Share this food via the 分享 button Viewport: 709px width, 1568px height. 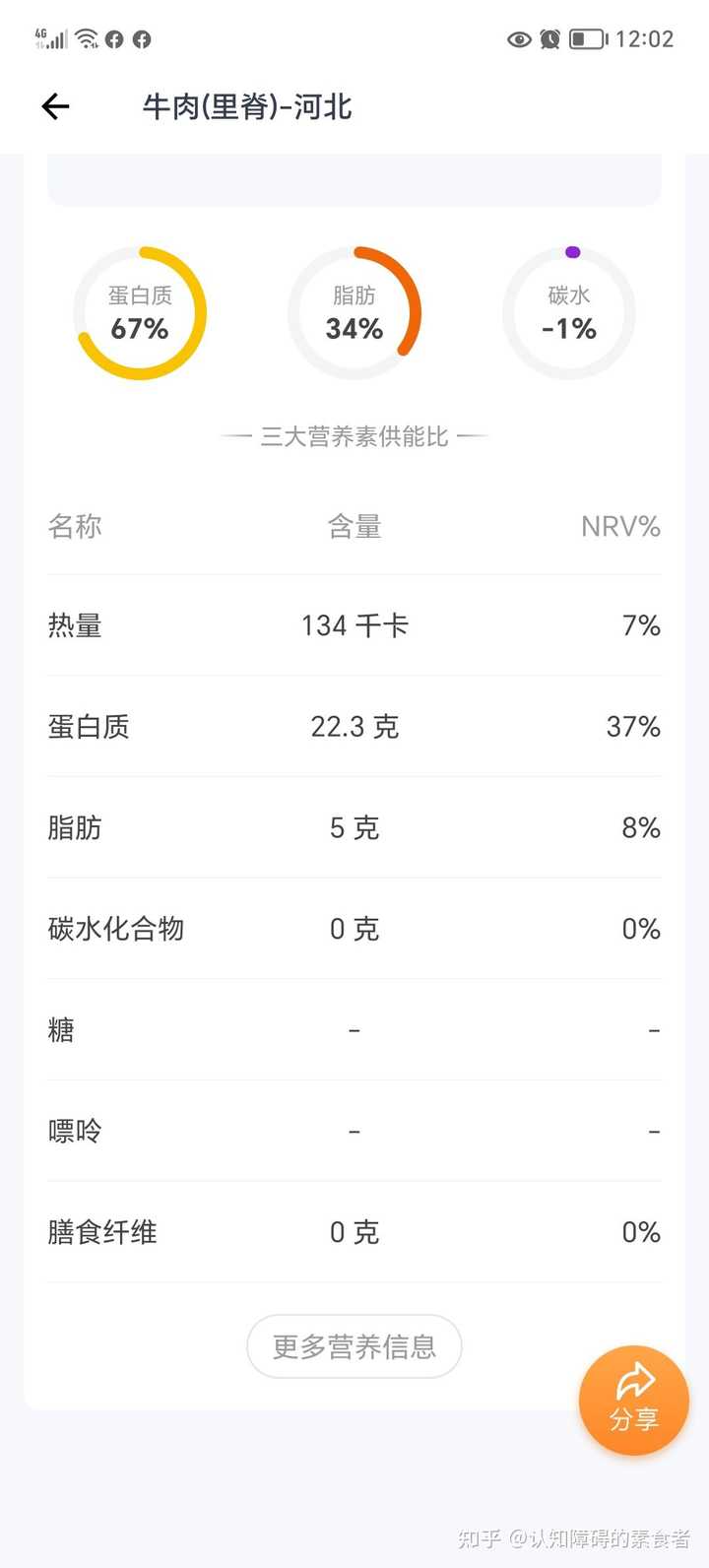click(633, 1400)
